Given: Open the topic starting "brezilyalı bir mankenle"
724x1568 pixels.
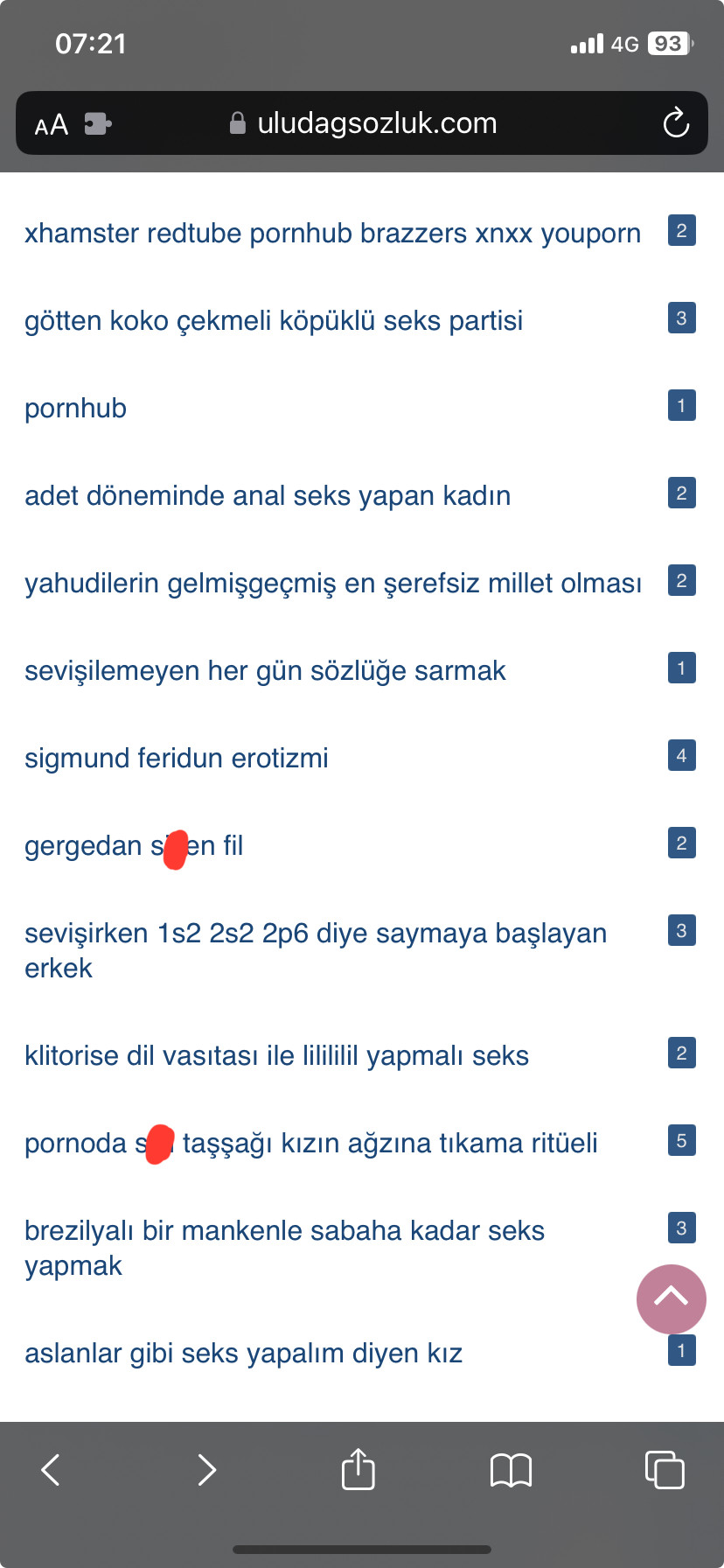Looking at the screenshot, I should [284, 1230].
